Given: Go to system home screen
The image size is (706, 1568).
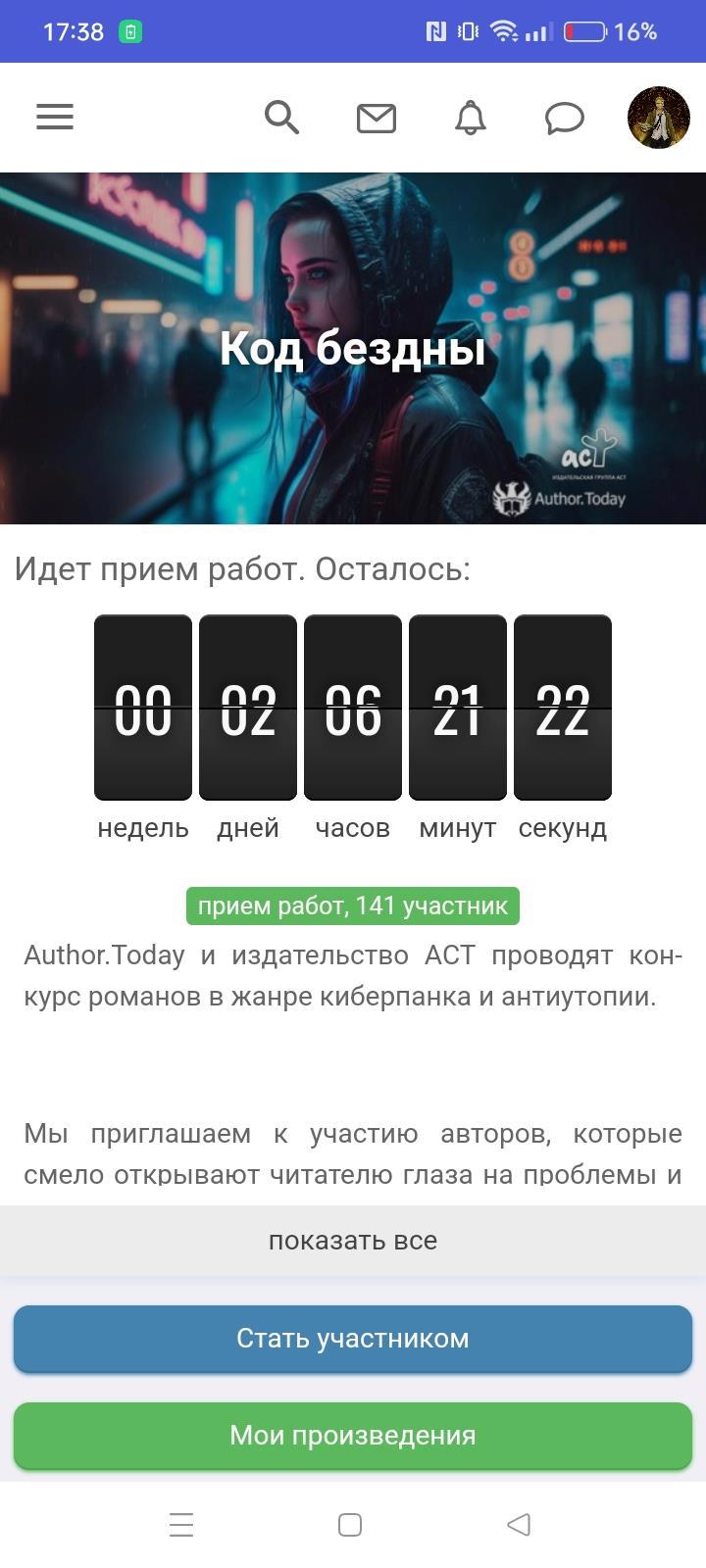Looking at the screenshot, I should (350, 1525).
